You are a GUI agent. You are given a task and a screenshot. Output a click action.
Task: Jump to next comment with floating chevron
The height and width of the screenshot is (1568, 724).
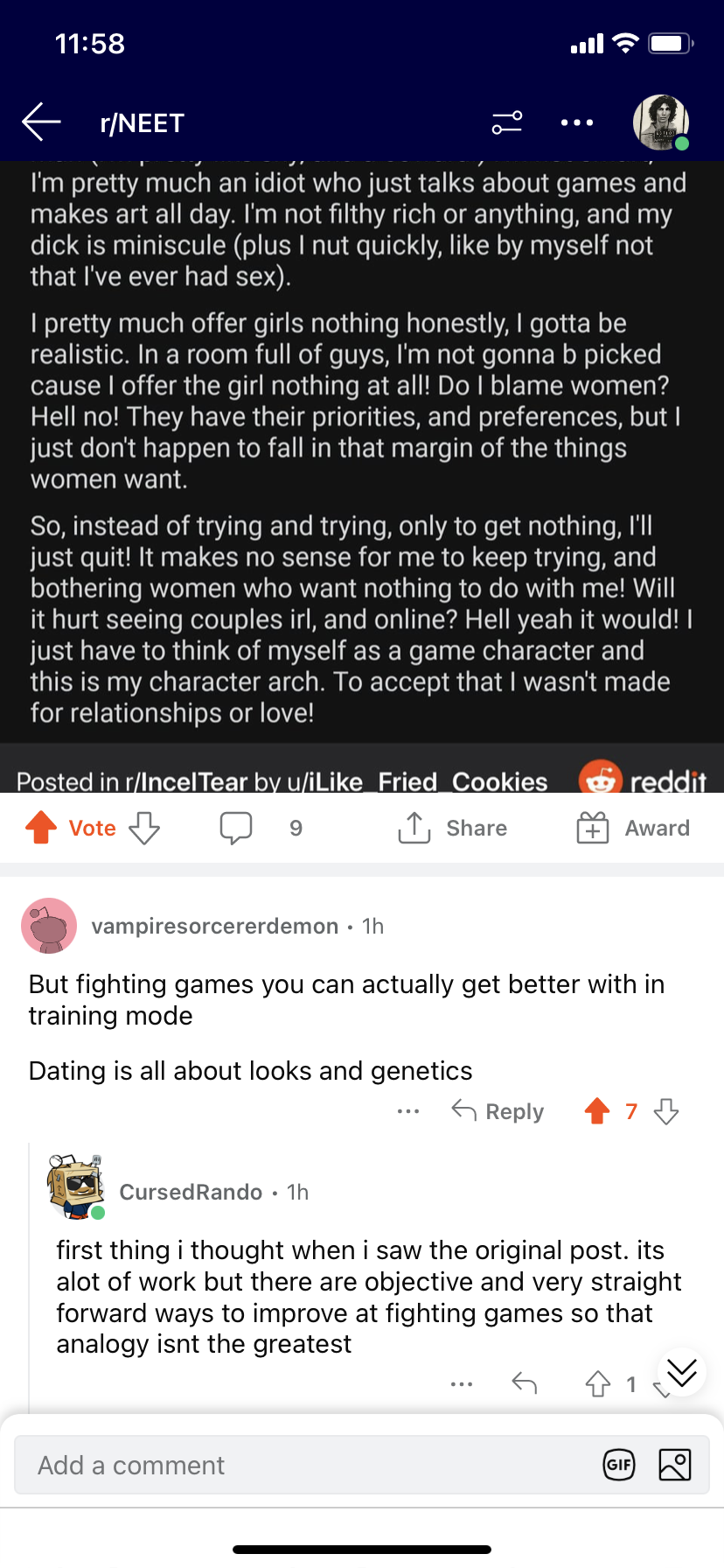pos(682,1371)
